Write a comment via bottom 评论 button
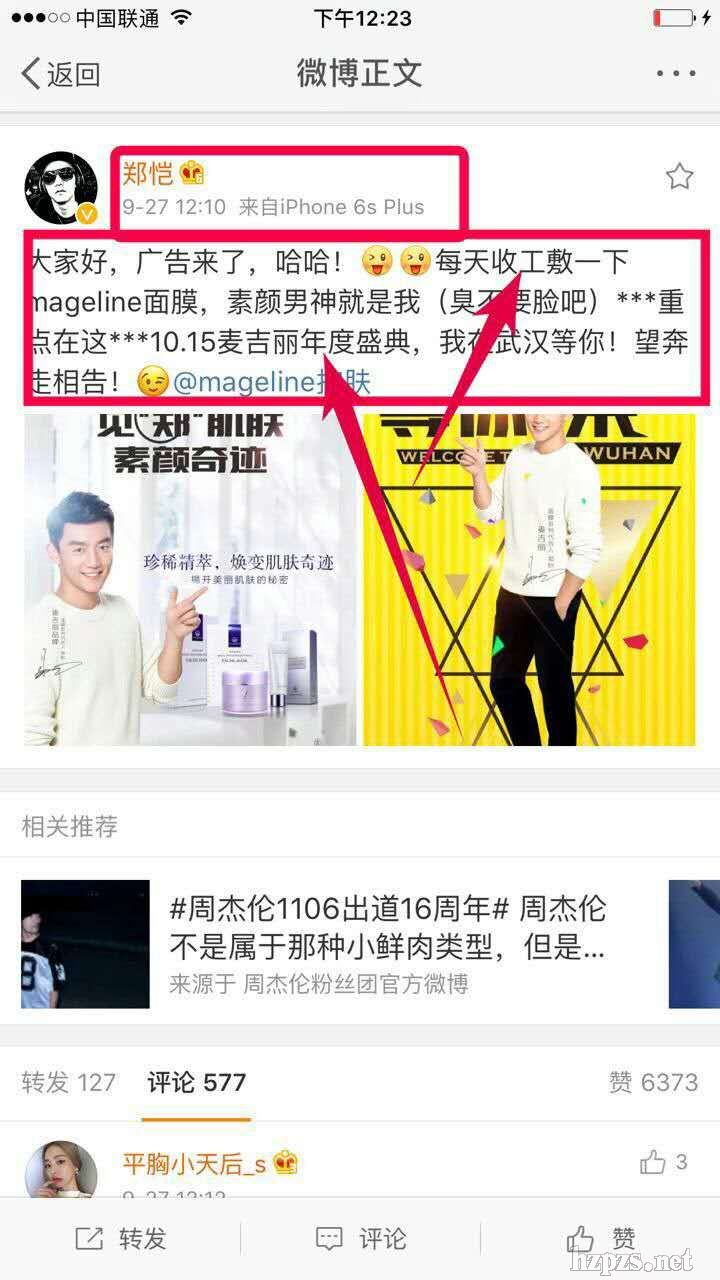This screenshot has height=1280, width=720. click(x=360, y=1239)
